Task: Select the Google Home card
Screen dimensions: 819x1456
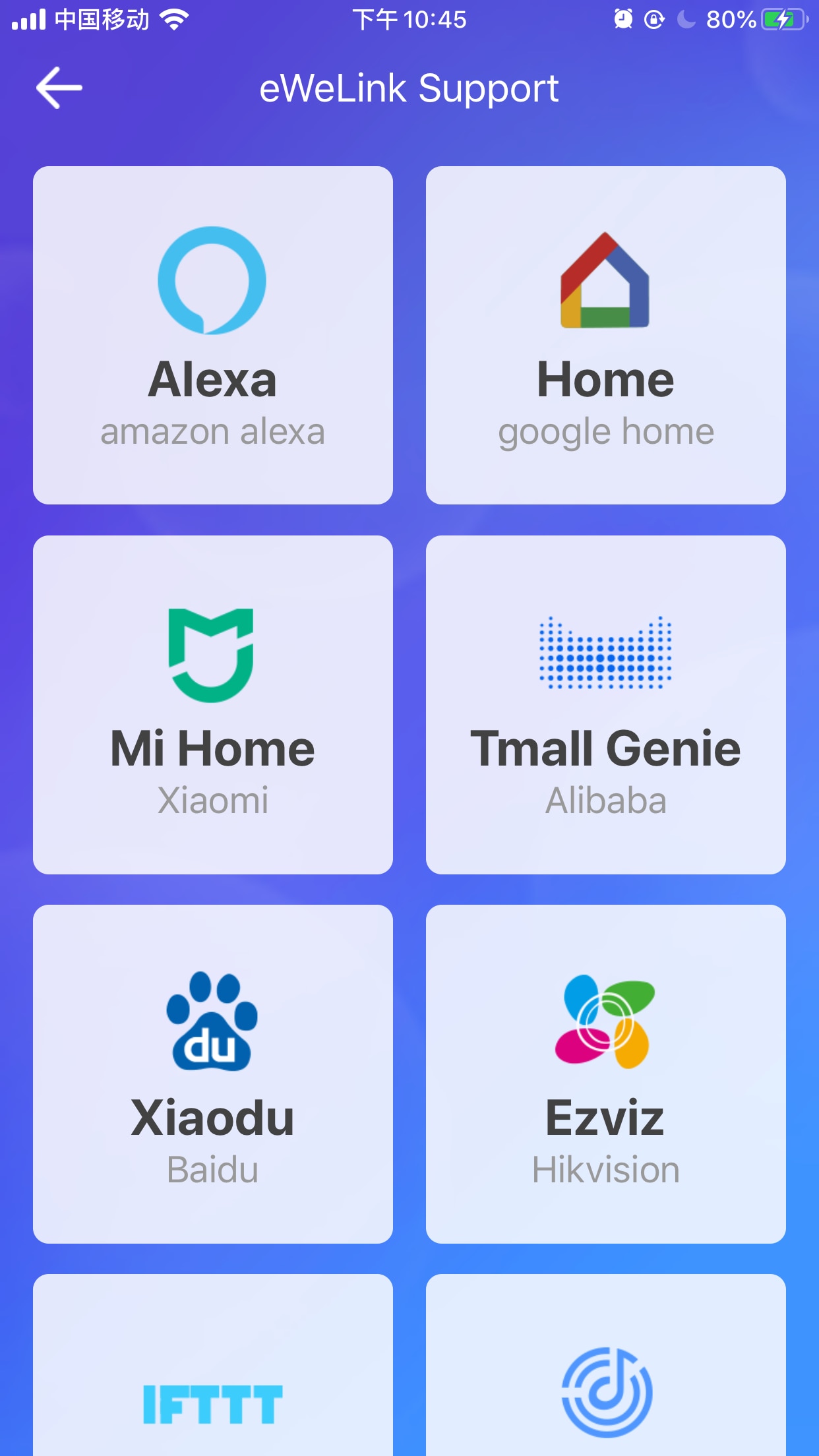Action: click(605, 335)
